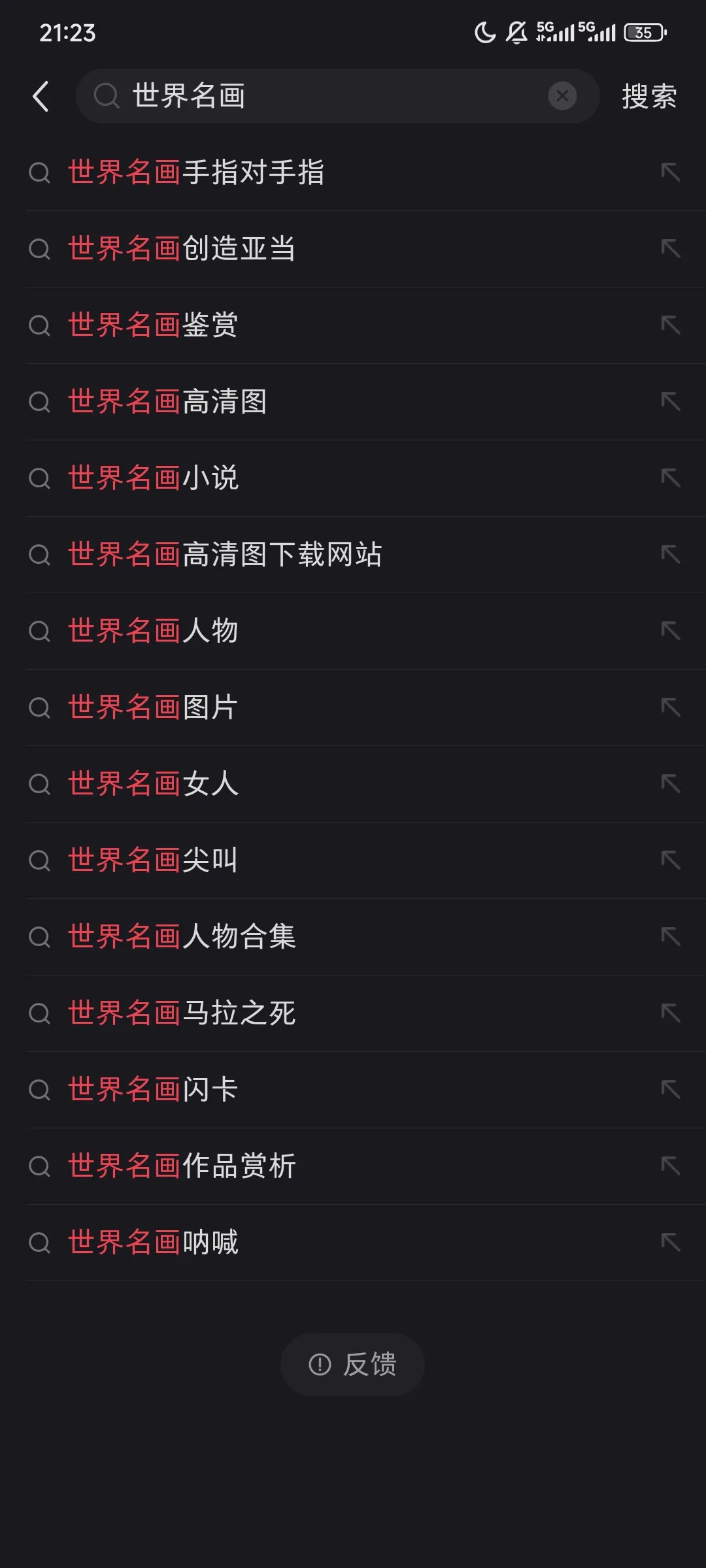Clear the search text with the x icon
This screenshot has width=706, height=1568.
click(x=562, y=95)
